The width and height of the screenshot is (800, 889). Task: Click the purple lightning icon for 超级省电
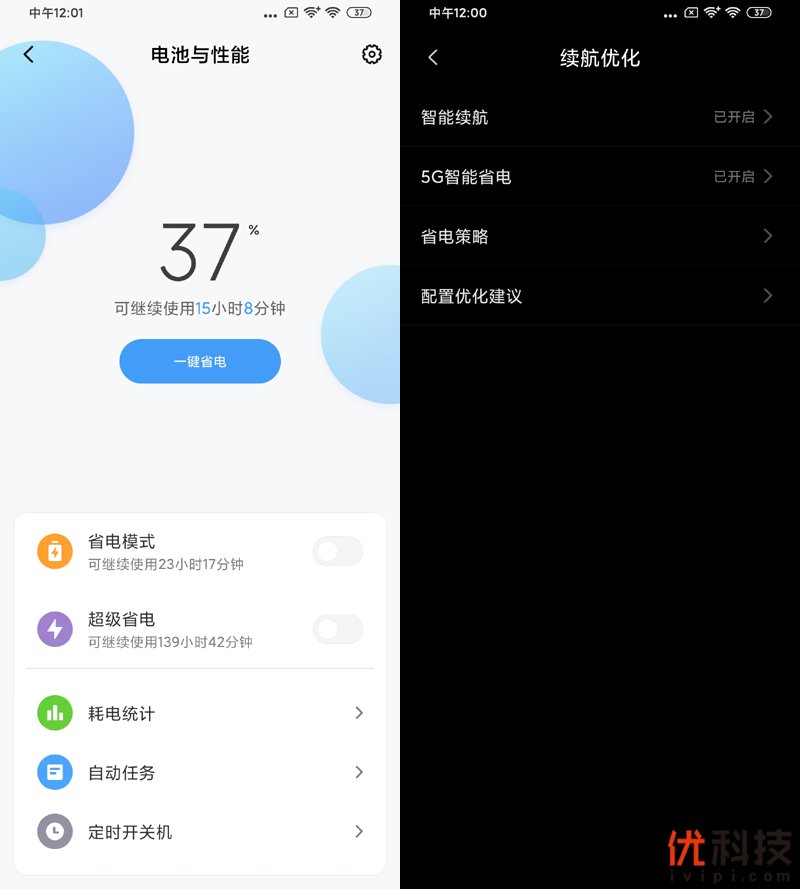[x=54, y=629]
